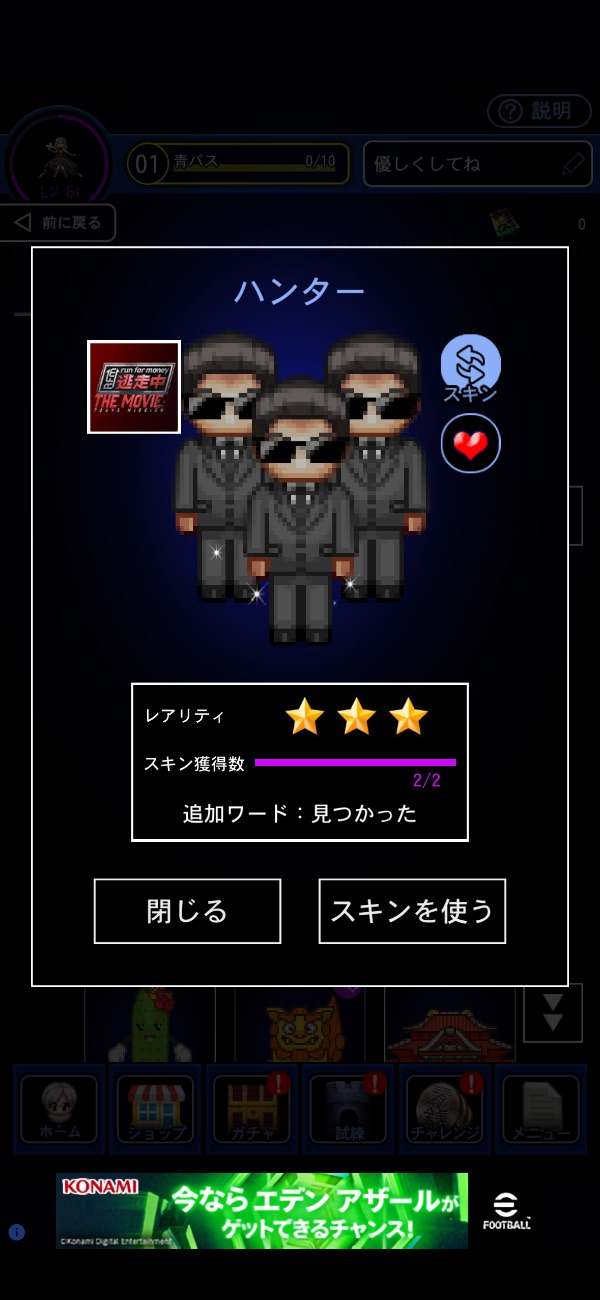Screen dimensions: 600x1300
Task: Apply the skin with スキンを使う
Action: point(412,911)
